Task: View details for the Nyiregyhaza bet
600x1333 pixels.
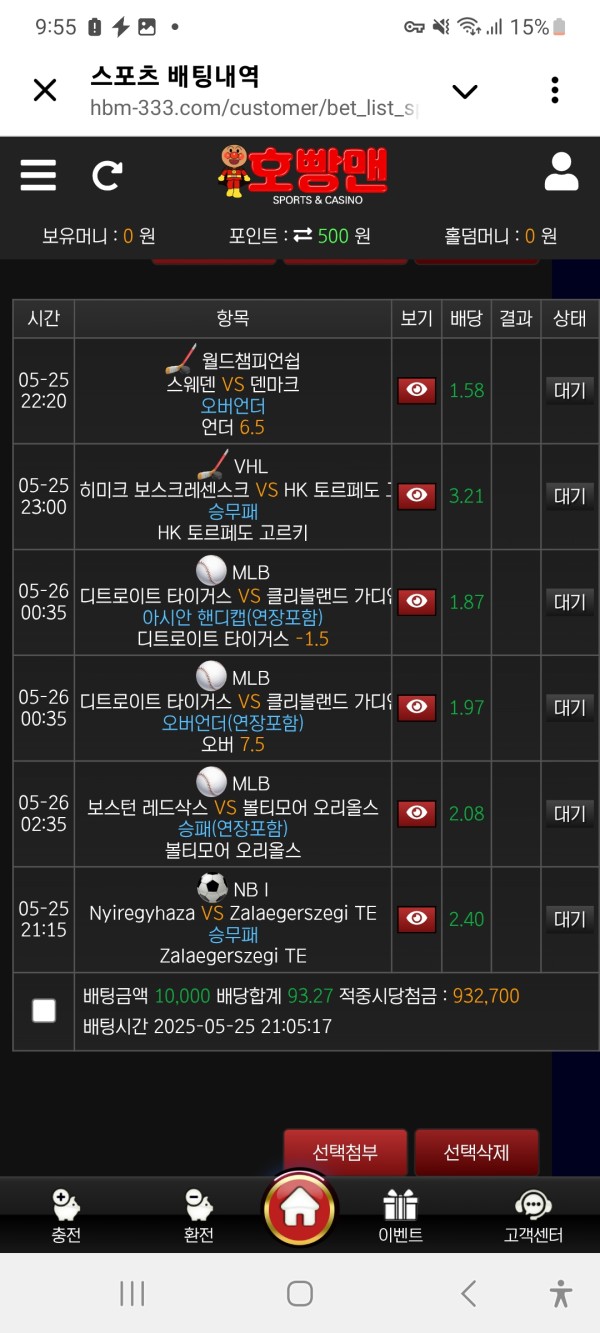Action: pos(416,919)
